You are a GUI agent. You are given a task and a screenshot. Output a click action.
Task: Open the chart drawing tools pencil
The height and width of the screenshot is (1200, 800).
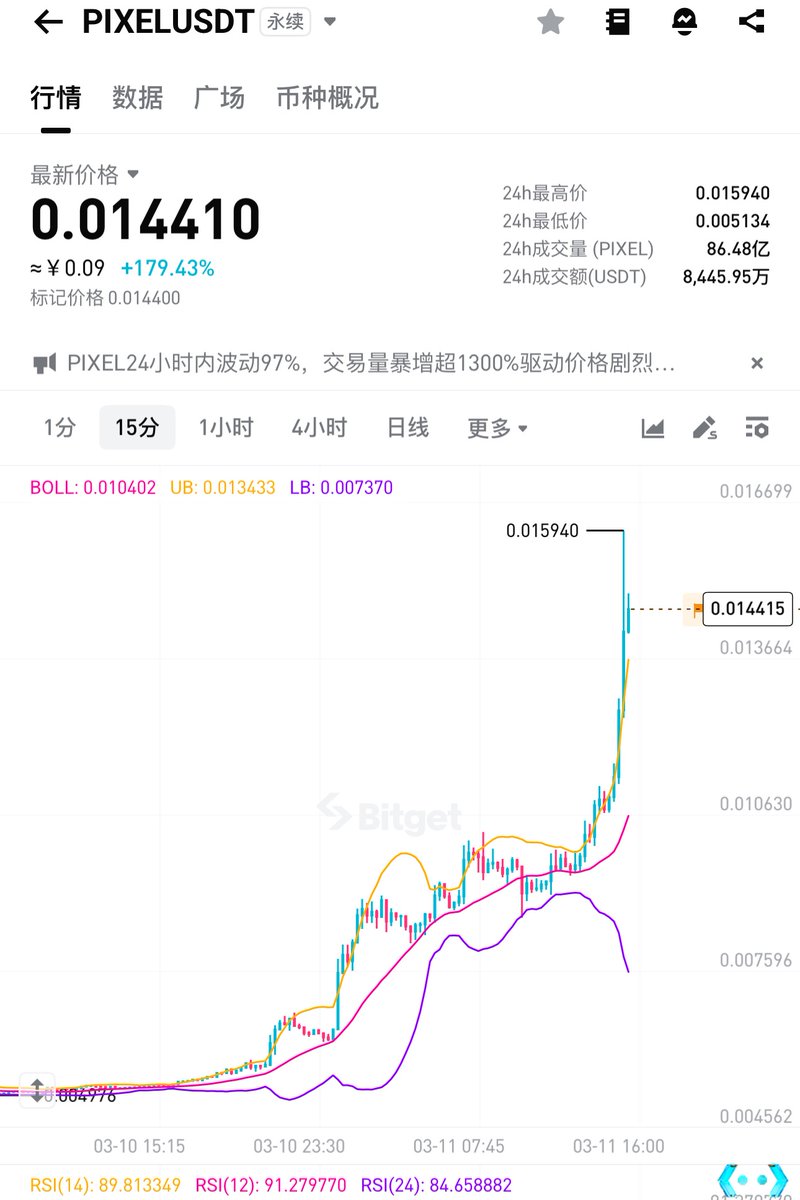click(x=705, y=428)
